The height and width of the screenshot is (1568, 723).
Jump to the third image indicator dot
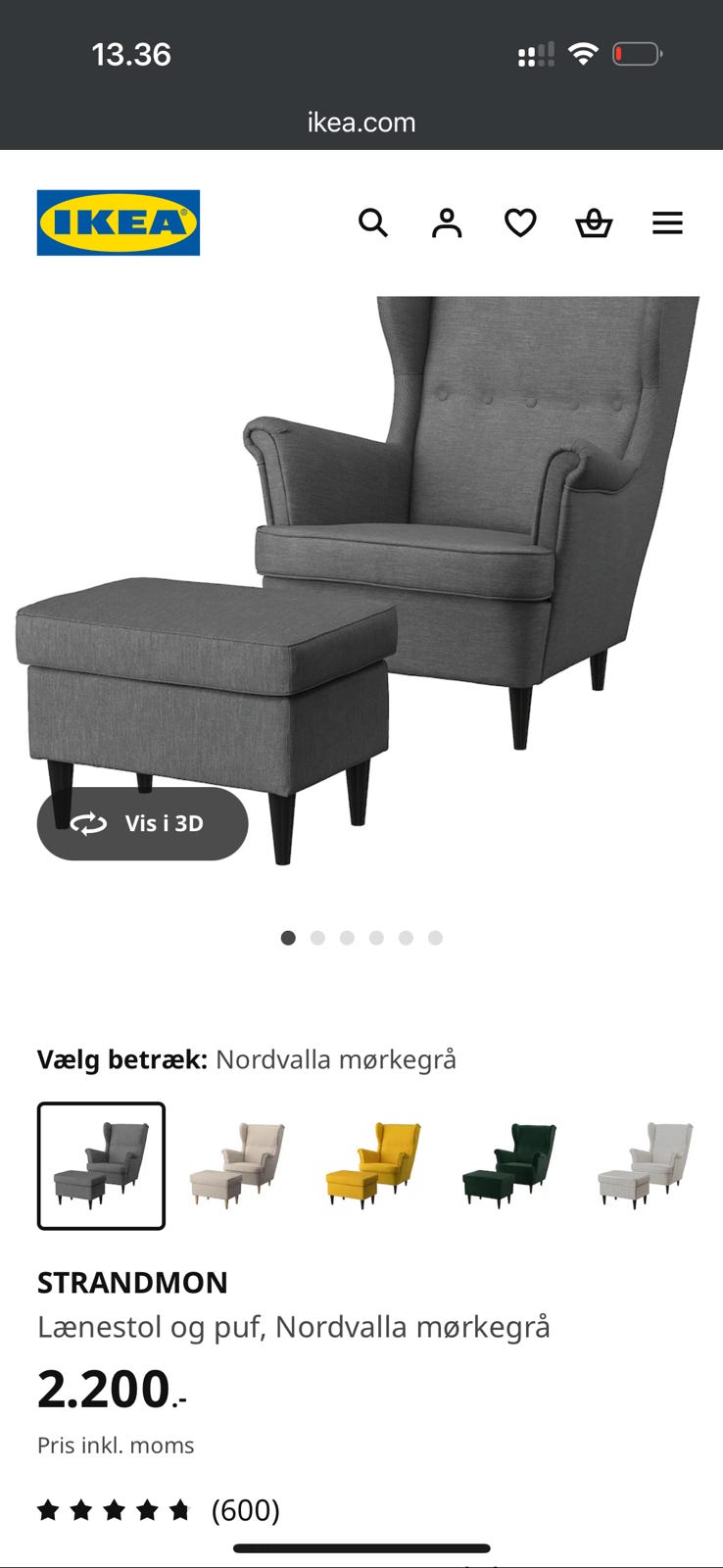(x=346, y=938)
